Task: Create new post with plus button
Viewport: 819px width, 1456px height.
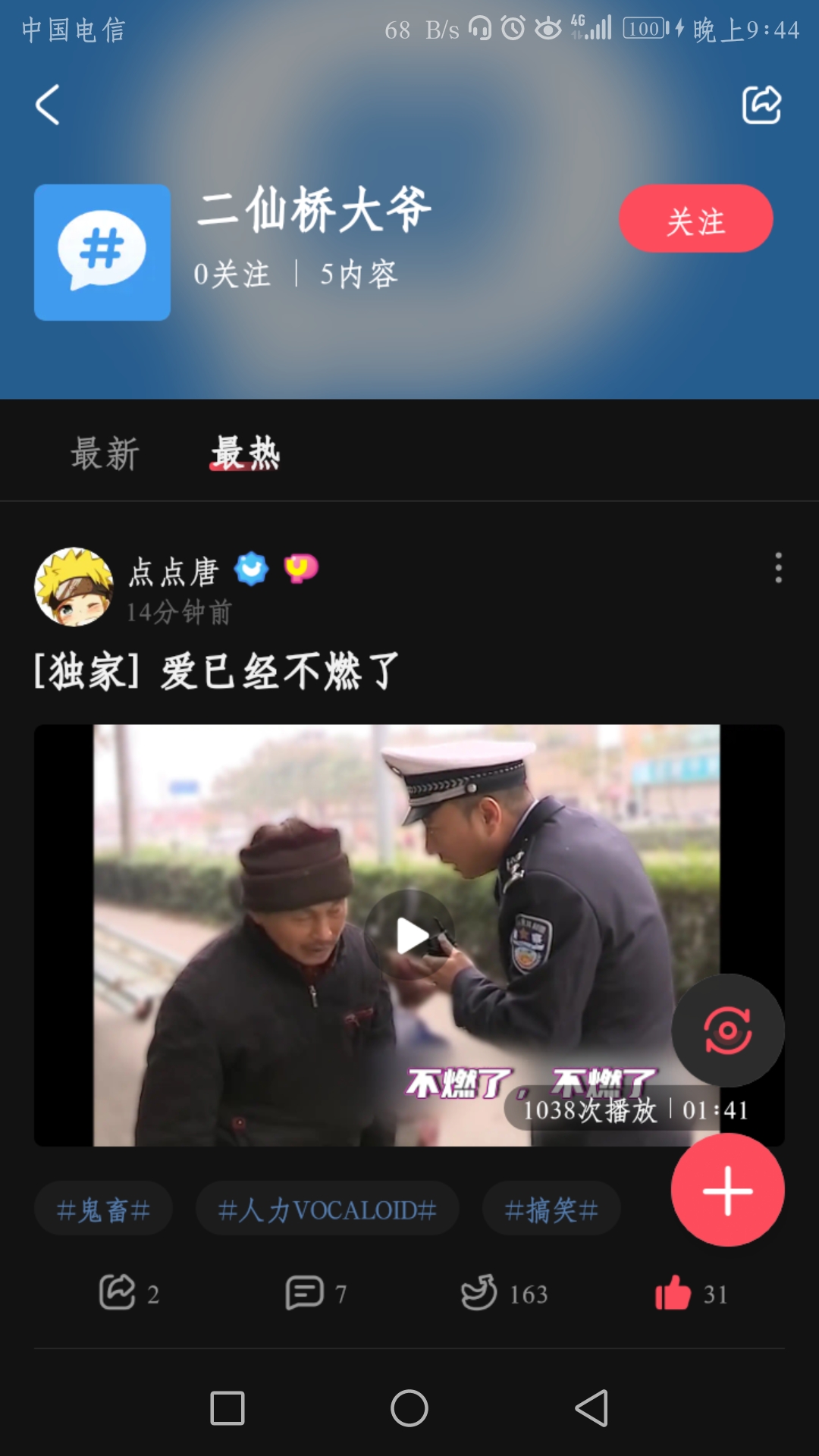Action: (x=727, y=1191)
